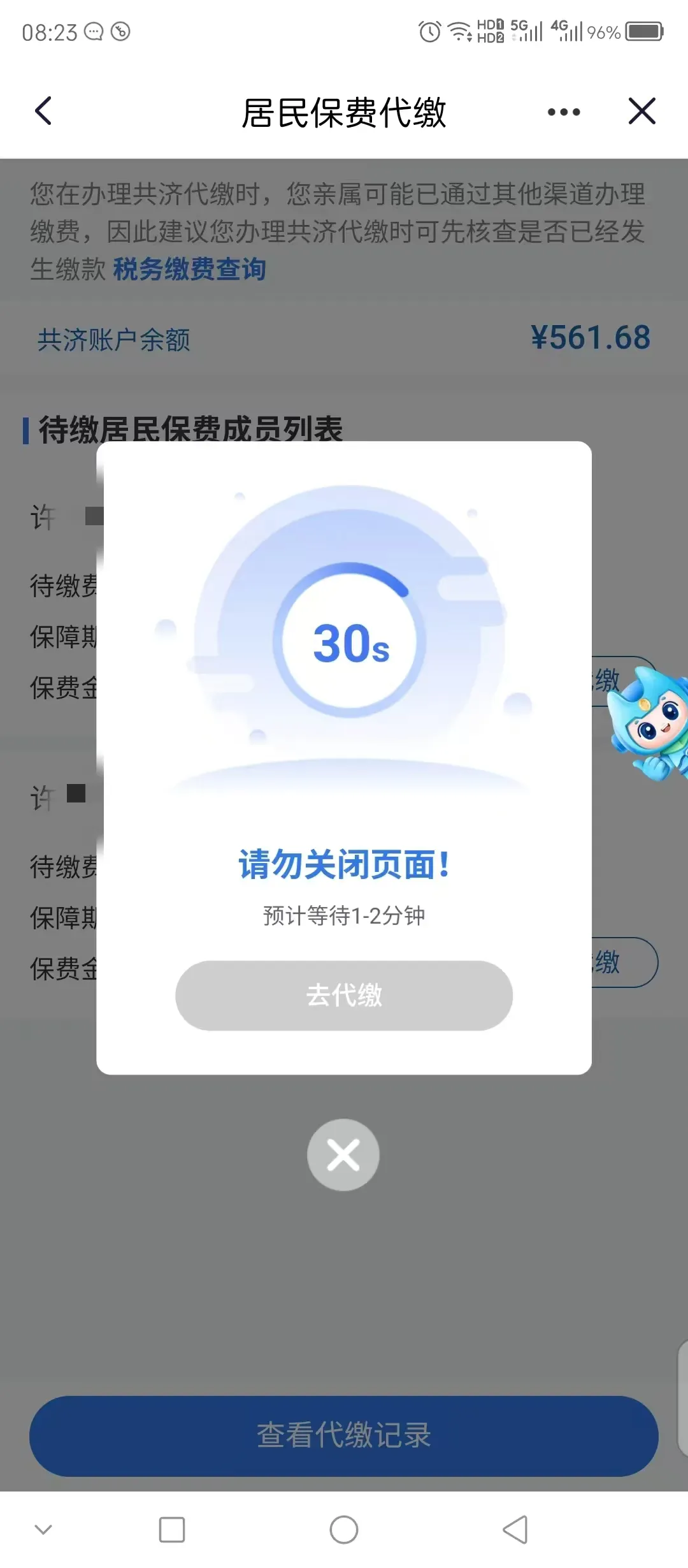Tap the disabled 去代缴 button in dialog

[x=343, y=996]
